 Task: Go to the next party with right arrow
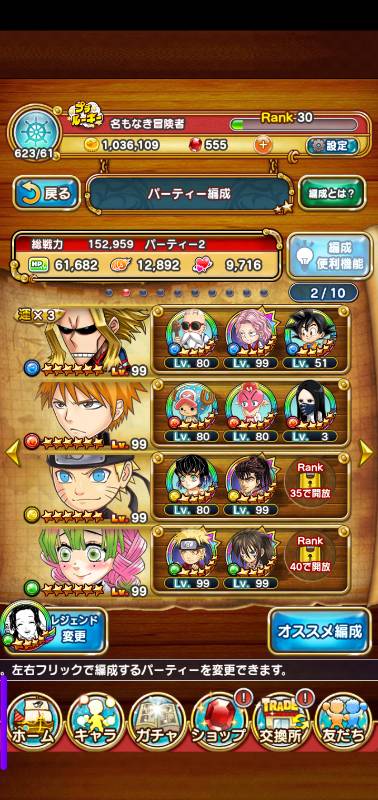pyautogui.click(x=366, y=453)
